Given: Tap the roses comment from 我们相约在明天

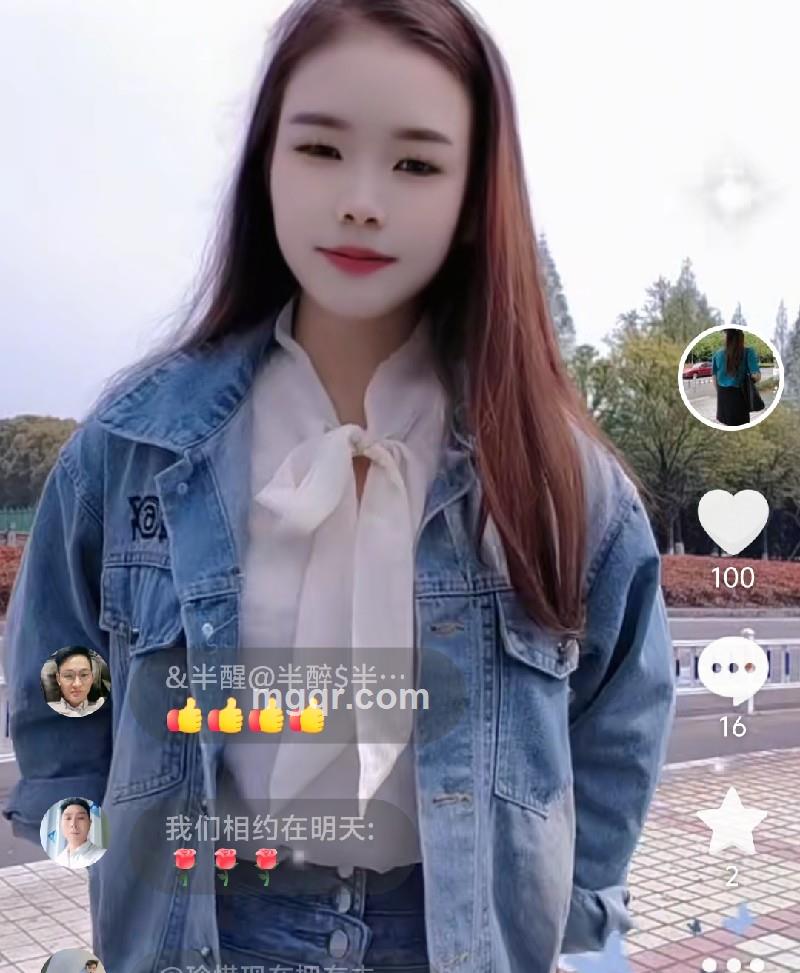Looking at the screenshot, I should [270, 845].
